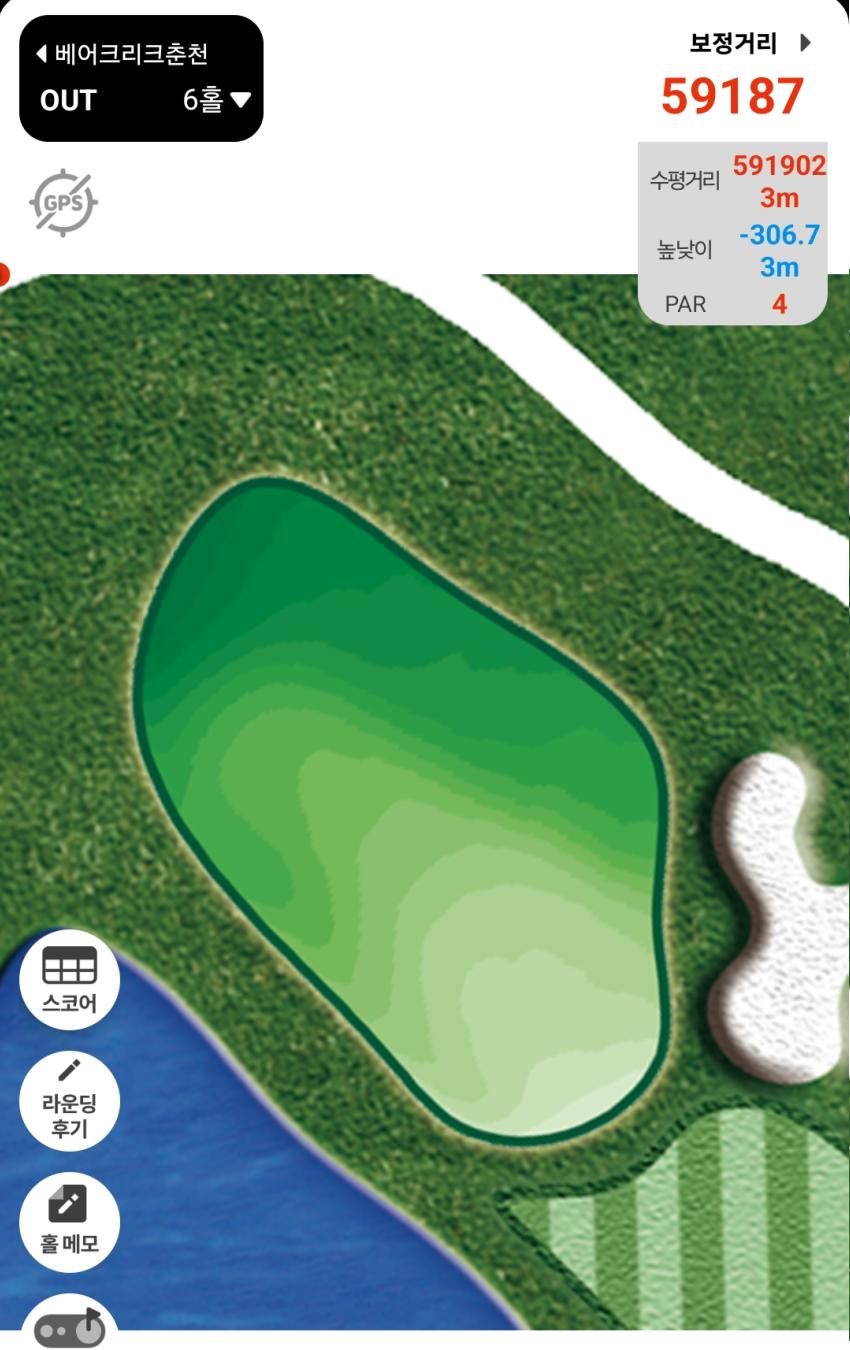Switch distance mode with 보정거리 arrow
Screen dimensions: 850x1350
805,43
